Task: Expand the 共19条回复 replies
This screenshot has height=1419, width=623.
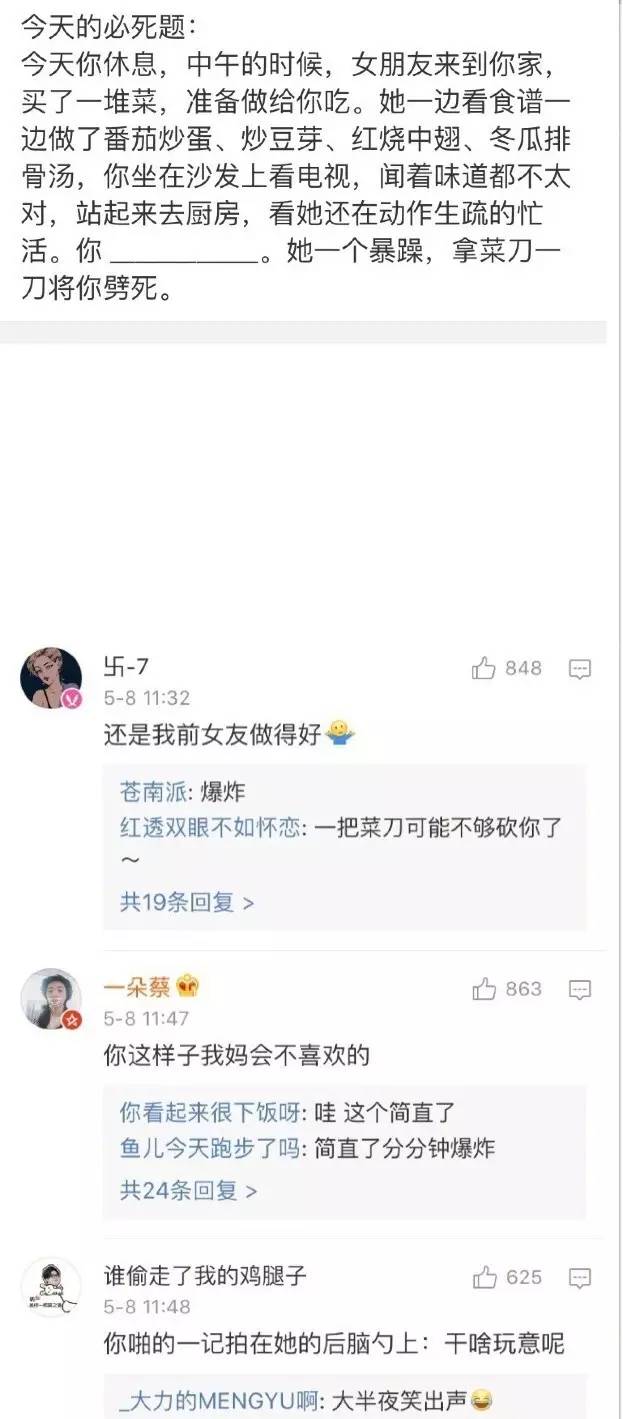Action: tap(187, 902)
